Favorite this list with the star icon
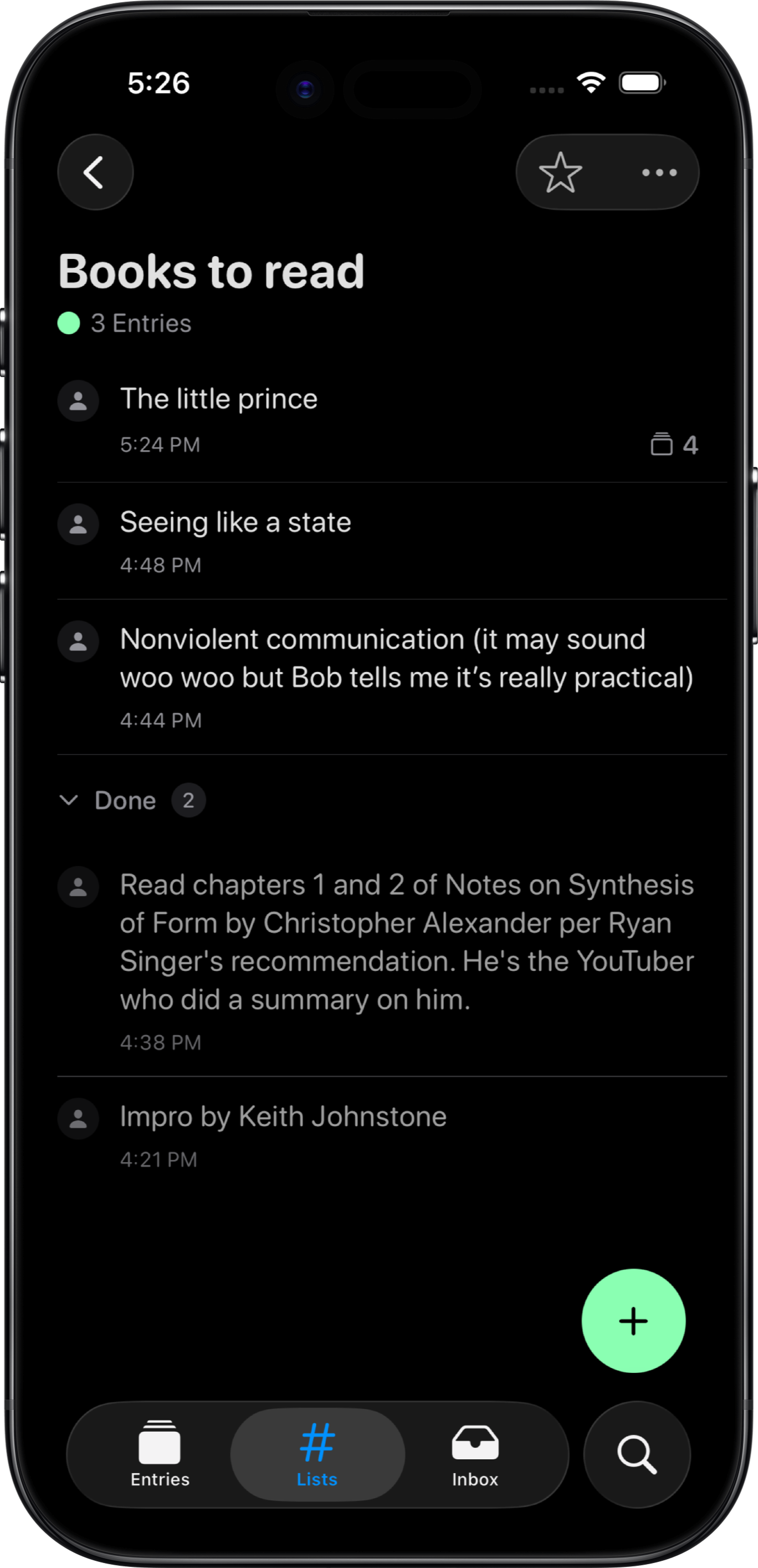This screenshot has width=758, height=1568. tap(560, 172)
